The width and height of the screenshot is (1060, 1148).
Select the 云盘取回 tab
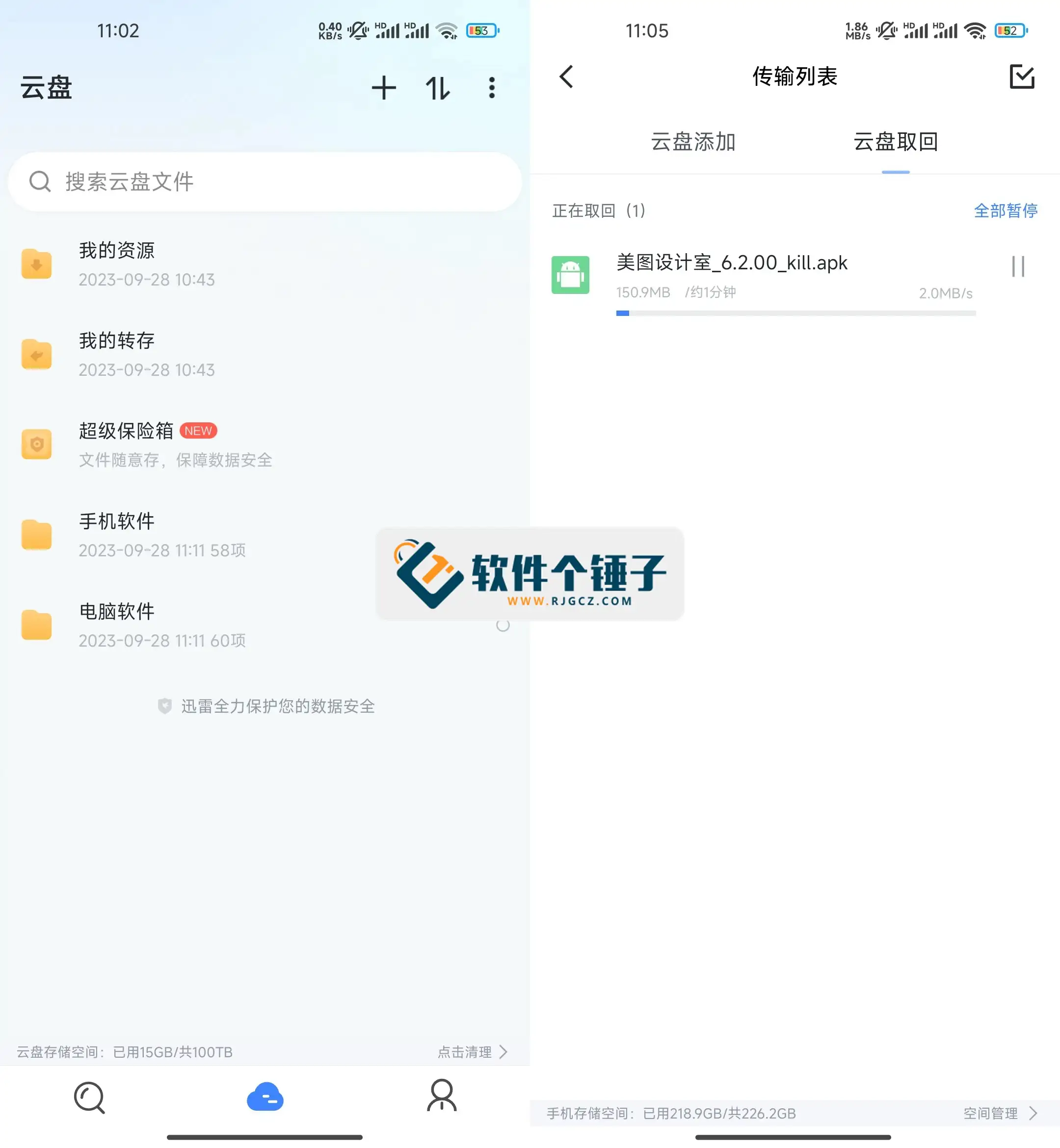(x=896, y=142)
